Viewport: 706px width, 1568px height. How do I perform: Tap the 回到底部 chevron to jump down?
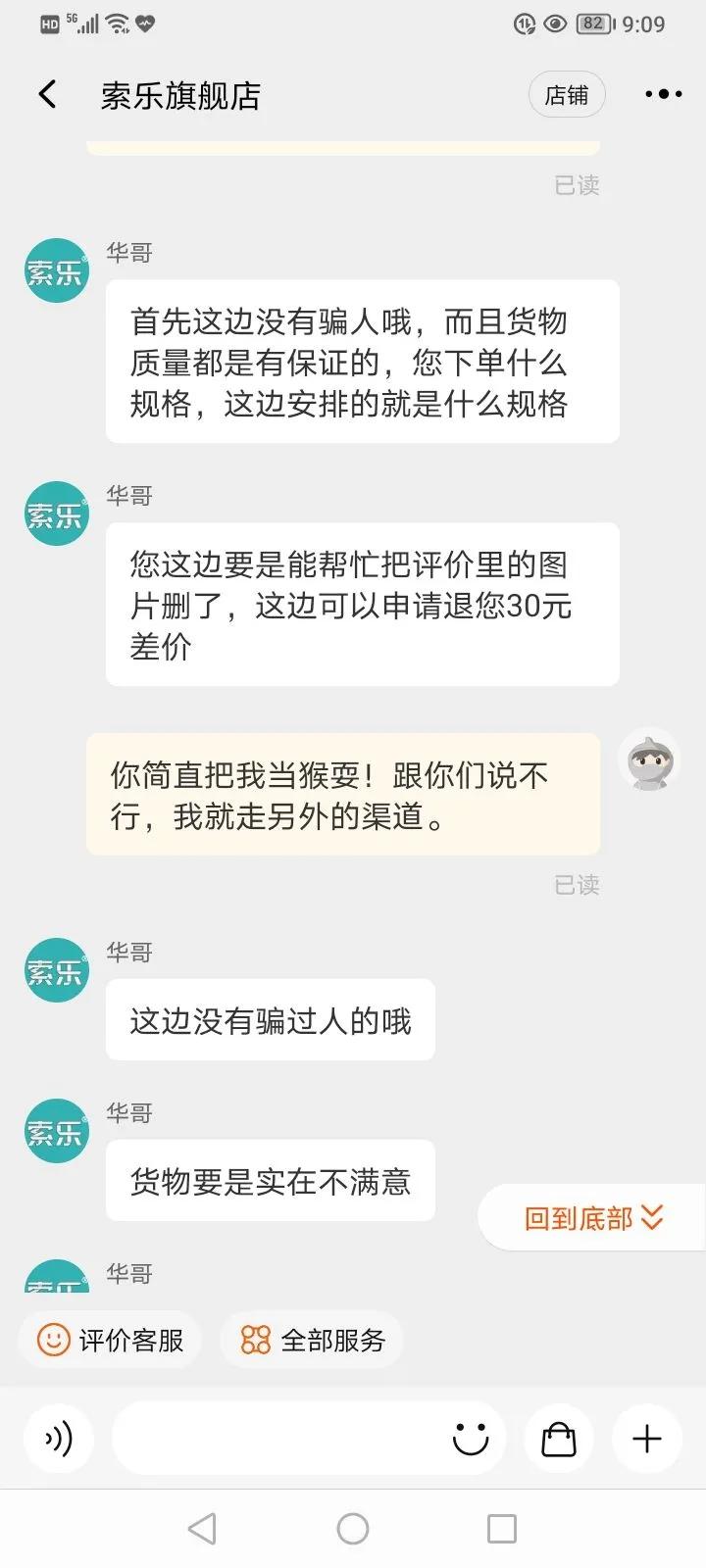pyautogui.click(x=649, y=1217)
